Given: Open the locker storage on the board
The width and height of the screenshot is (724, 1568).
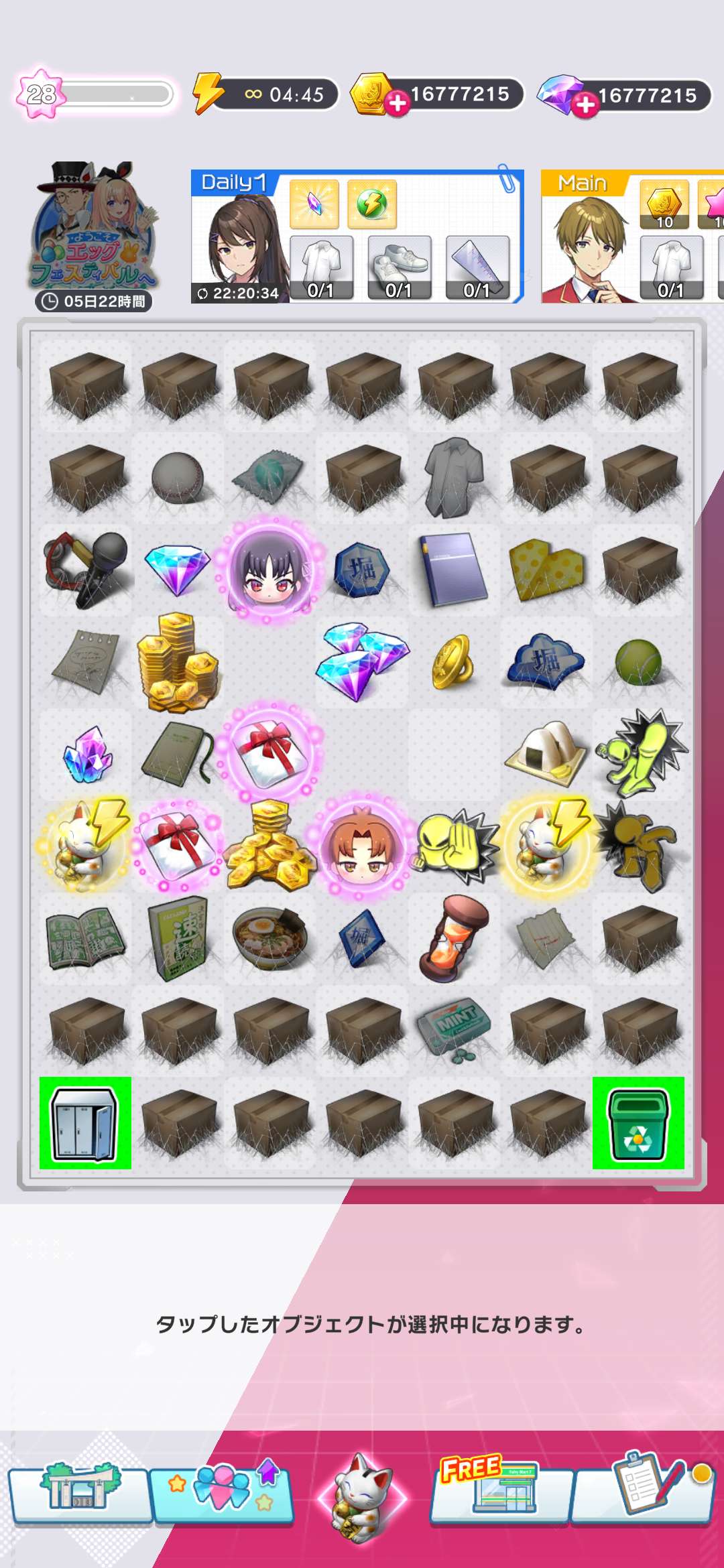Looking at the screenshot, I should pos(85,1123).
